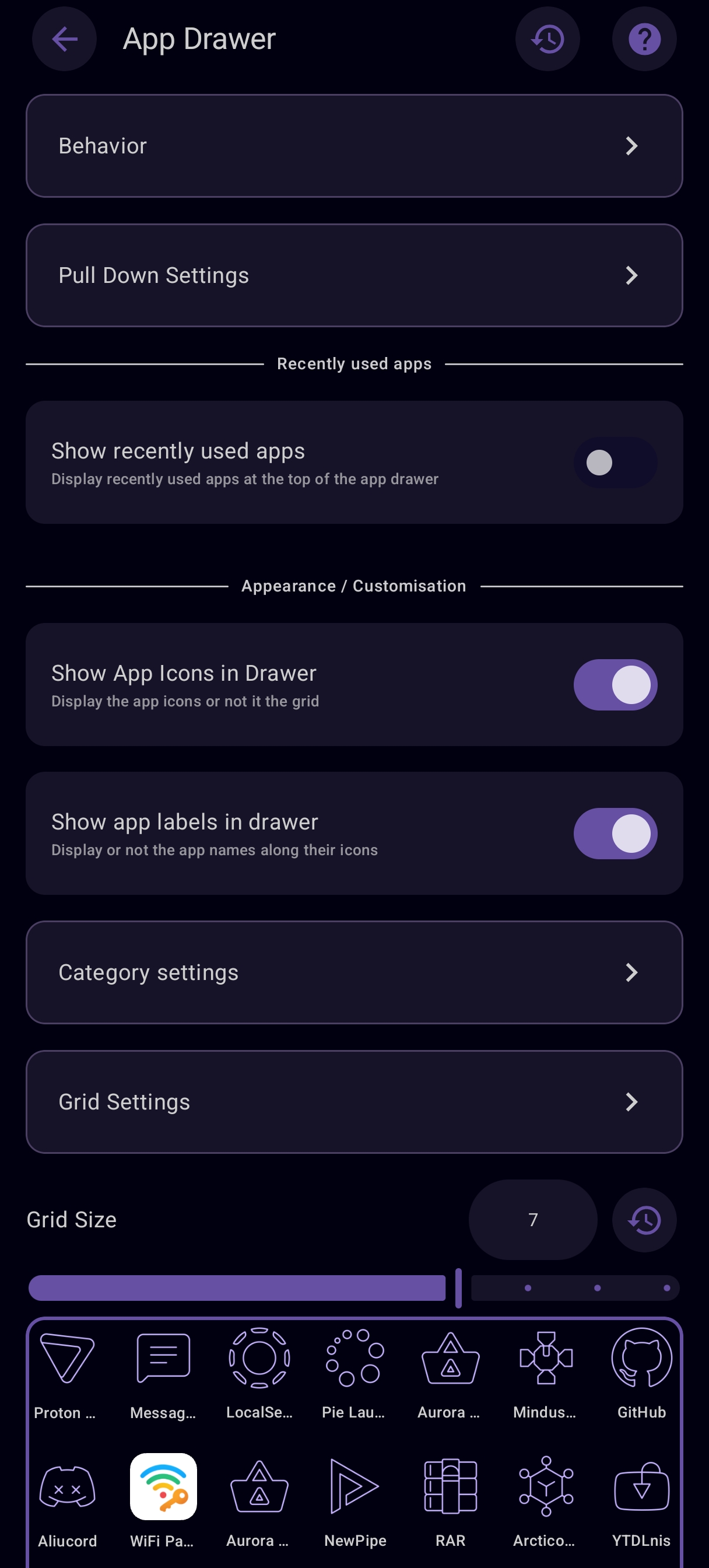Tap the Grid Size value field showing 7
Viewport: 709px width, 1568px height.
tap(532, 1220)
